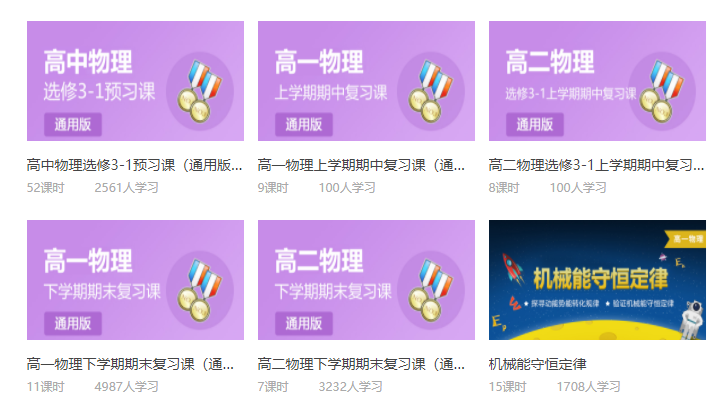Open 高二物理下学期期末复习课 course card
This screenshot has width=720, height=413.
[x=366, y=280]
